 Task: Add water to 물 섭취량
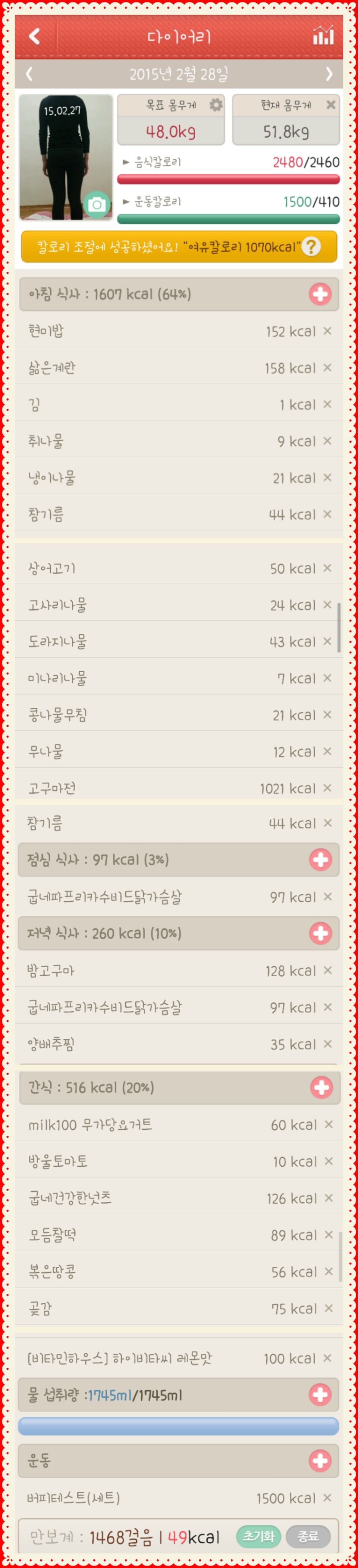tap(320, 1394)
